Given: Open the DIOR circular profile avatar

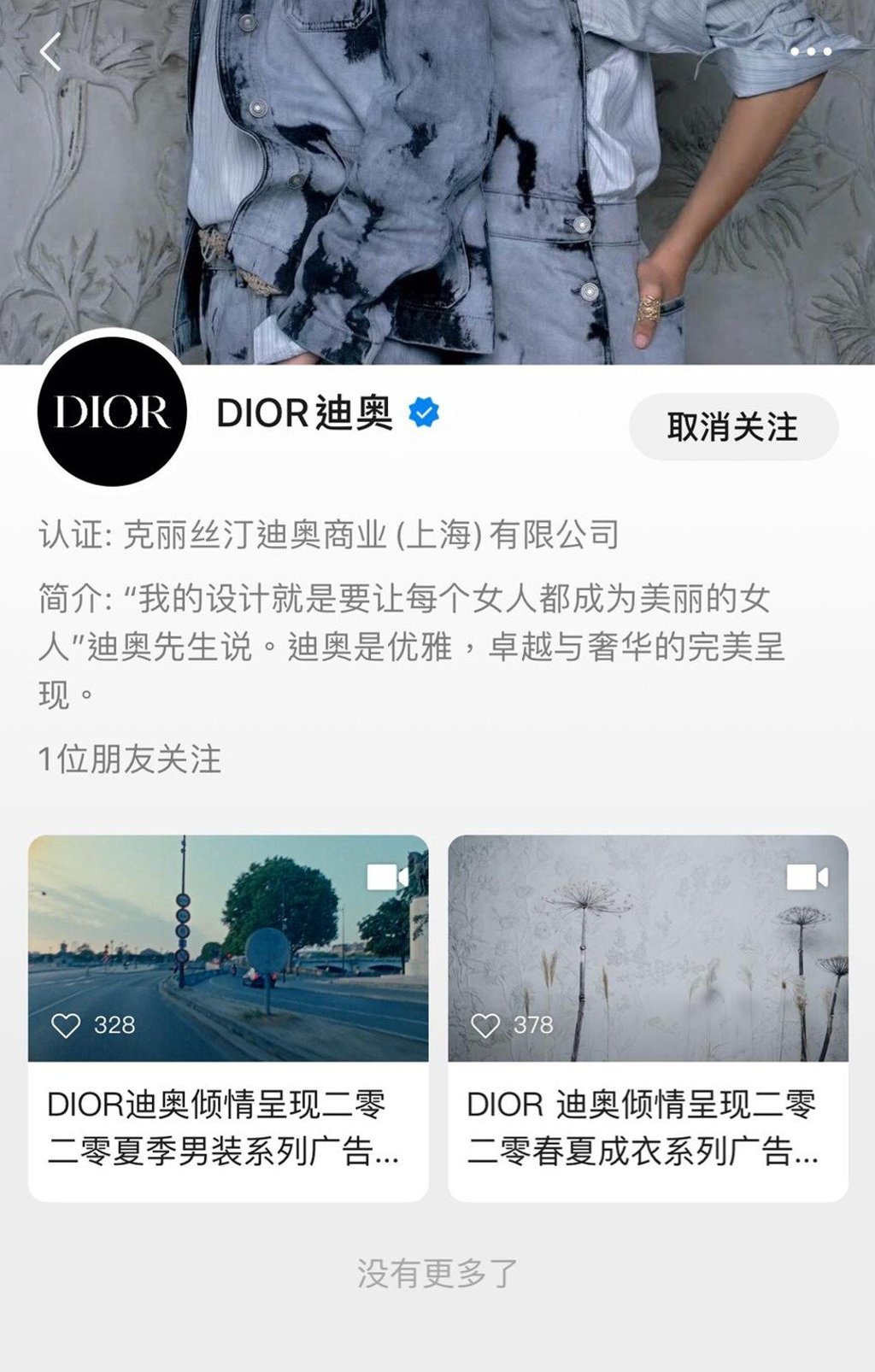Looking at the screenshot, I should (113, 413).
